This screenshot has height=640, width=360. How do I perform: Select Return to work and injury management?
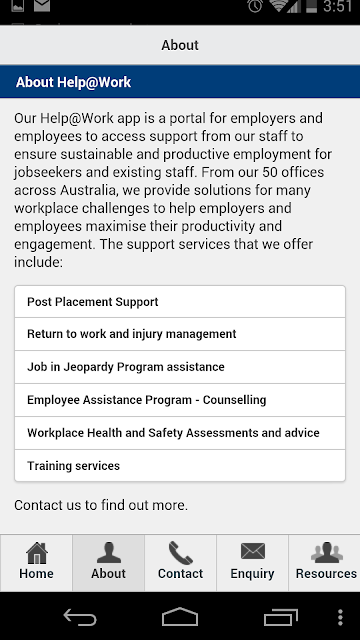point(180,334)
